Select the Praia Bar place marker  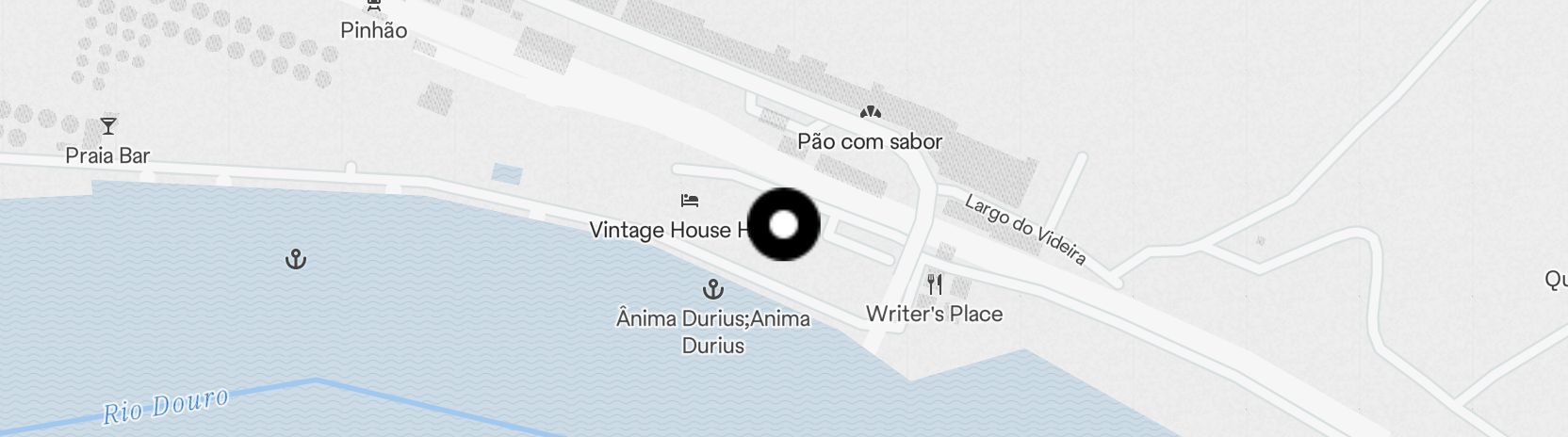[x=108, y=126]
